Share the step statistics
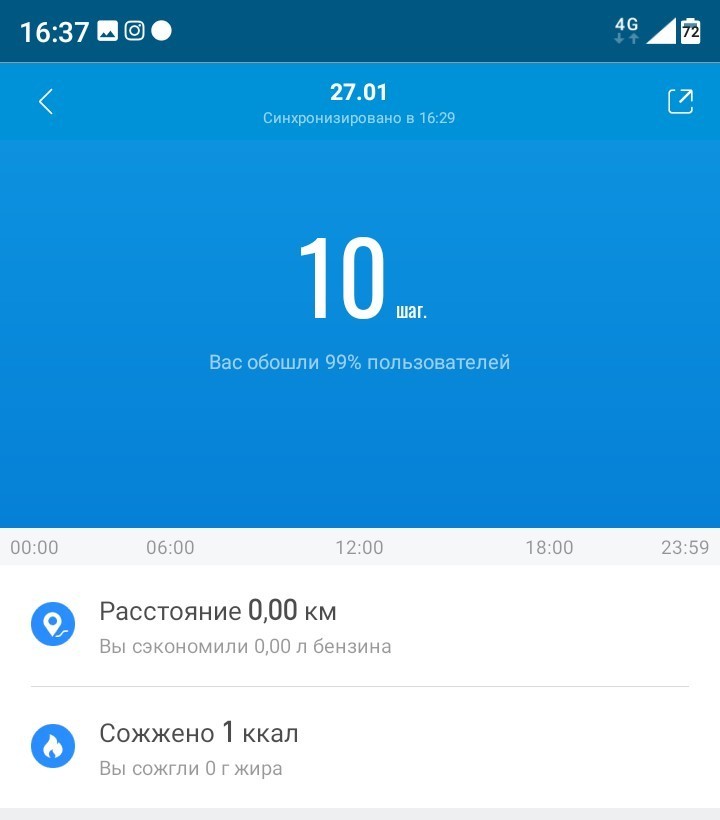 click(680, 102)
